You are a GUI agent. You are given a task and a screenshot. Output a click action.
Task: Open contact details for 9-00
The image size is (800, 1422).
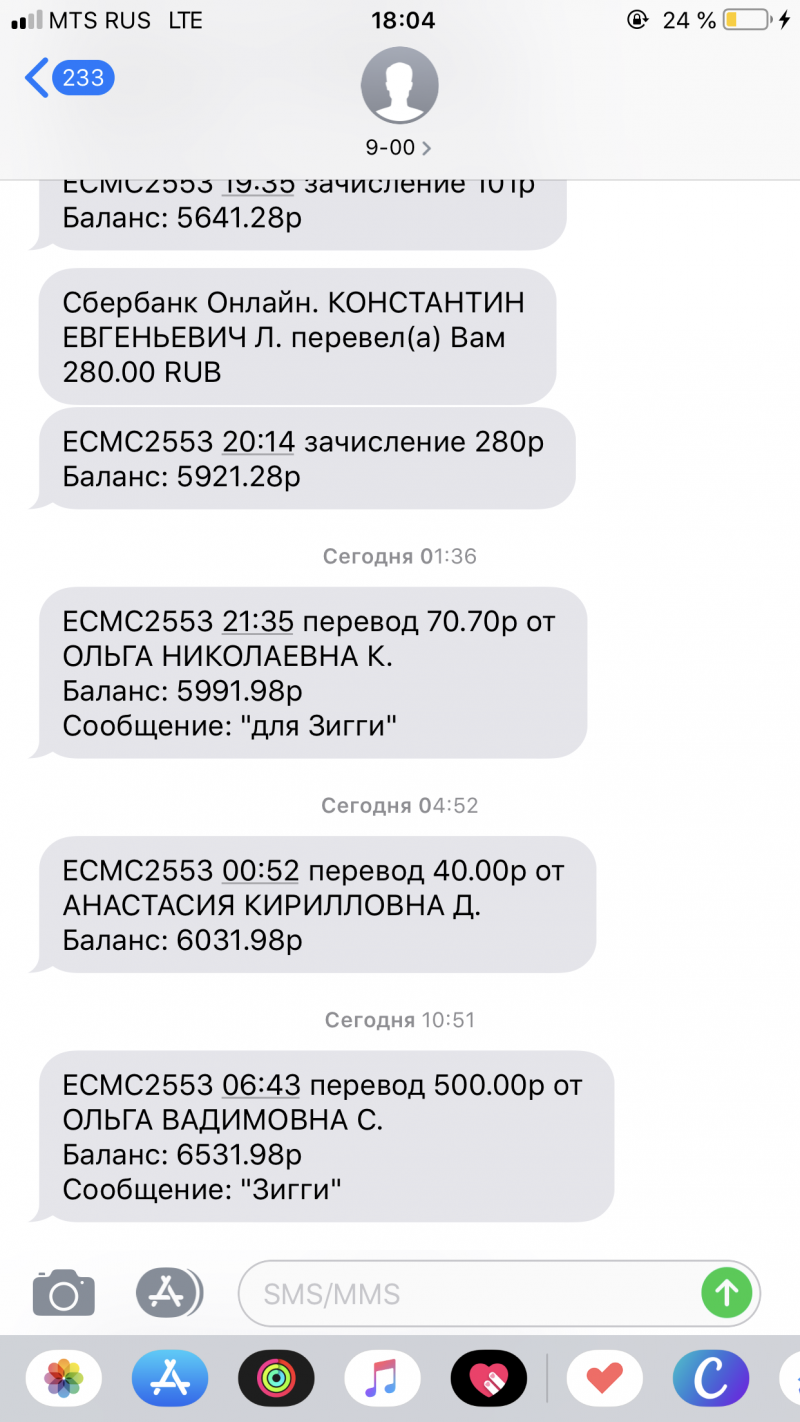click(399, 101)
